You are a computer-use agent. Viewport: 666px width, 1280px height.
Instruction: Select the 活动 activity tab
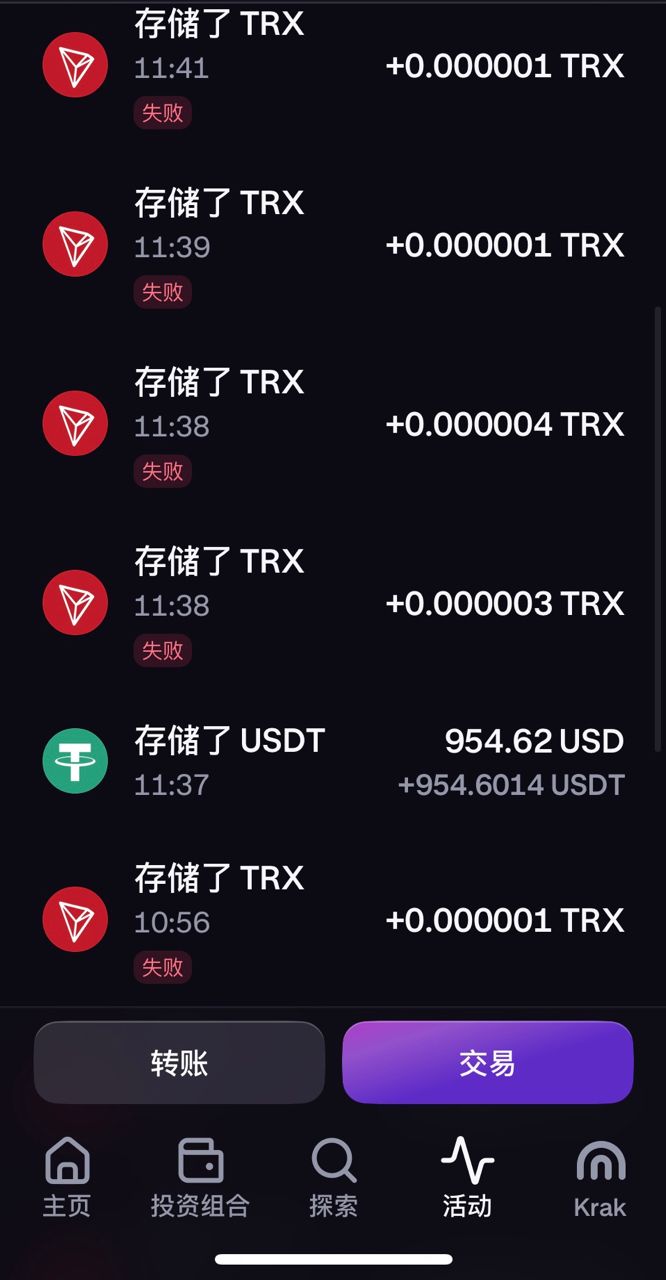467,1178
